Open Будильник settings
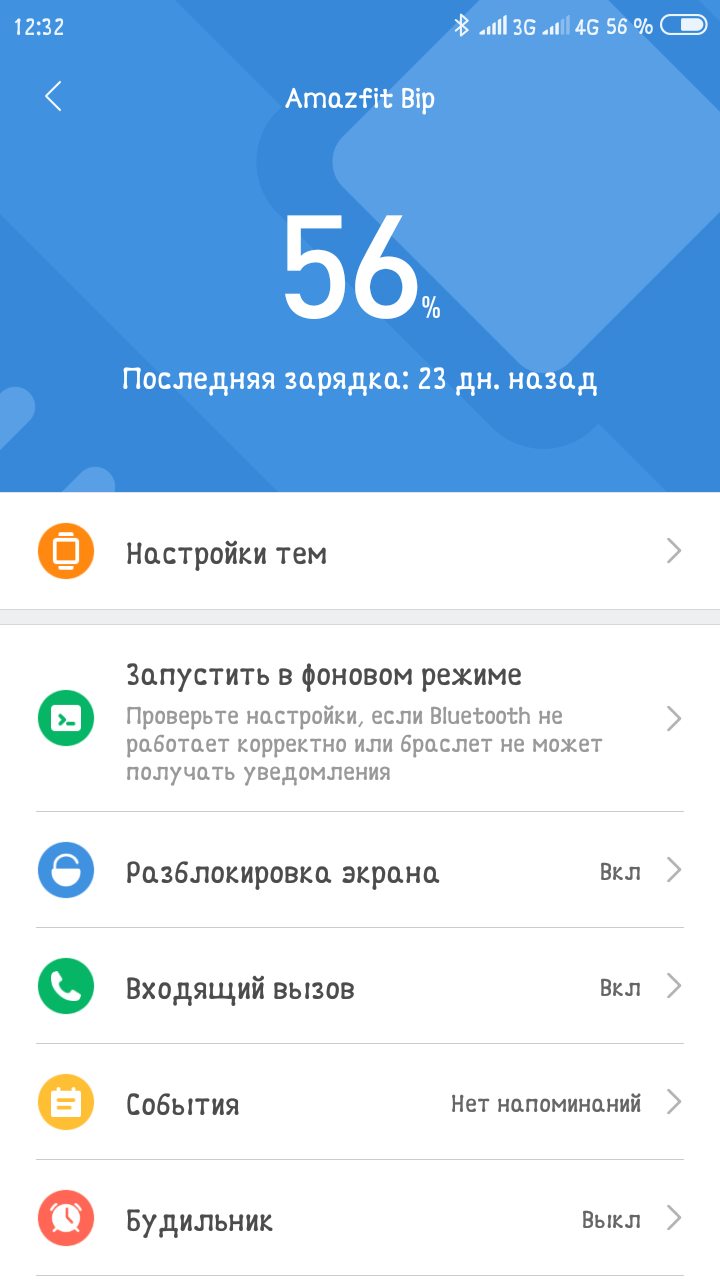This screenshot has width=720, height=1280. pyautogui.click(x=360, y=1220)
